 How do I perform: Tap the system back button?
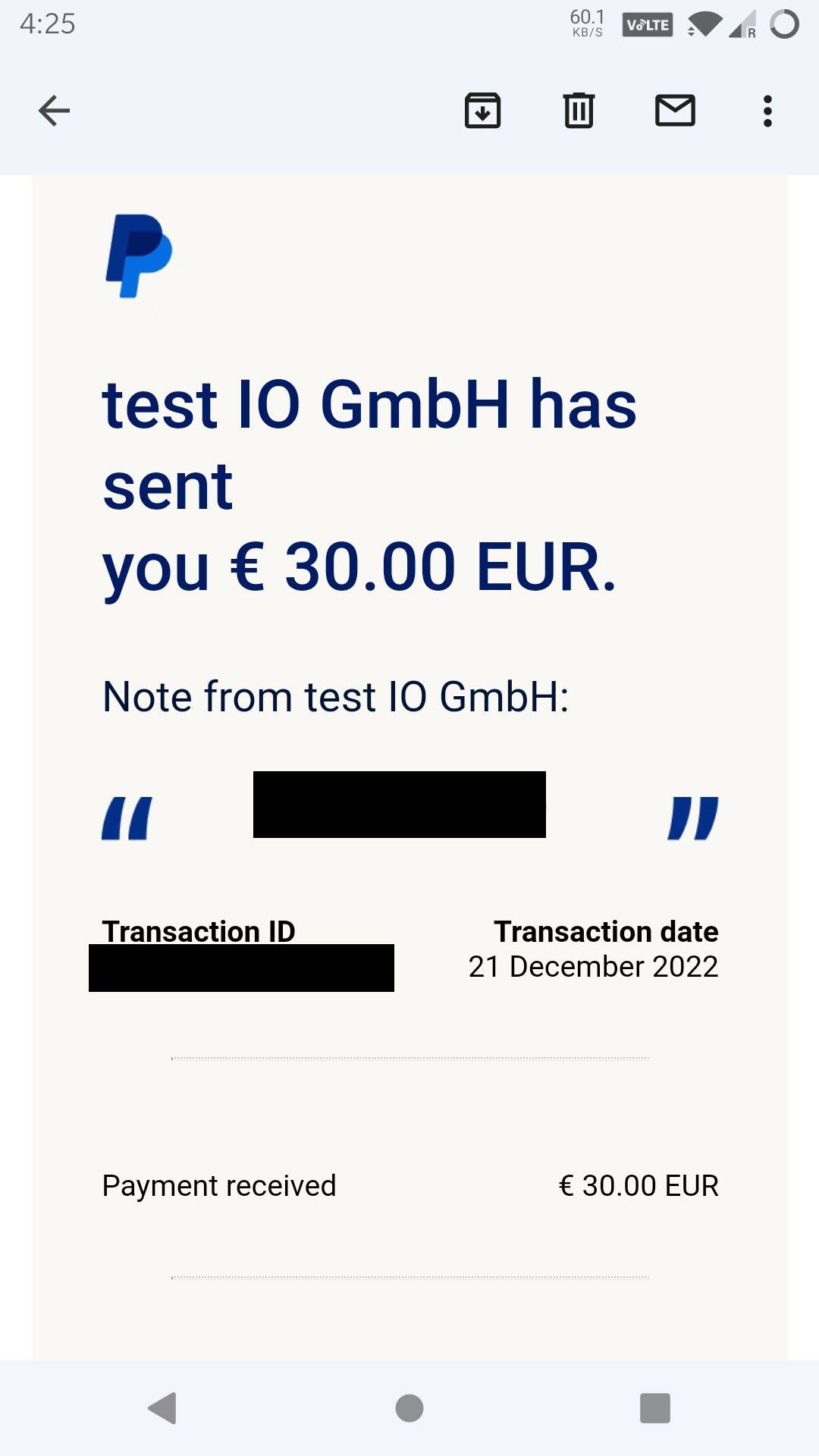coord(162,1408)
